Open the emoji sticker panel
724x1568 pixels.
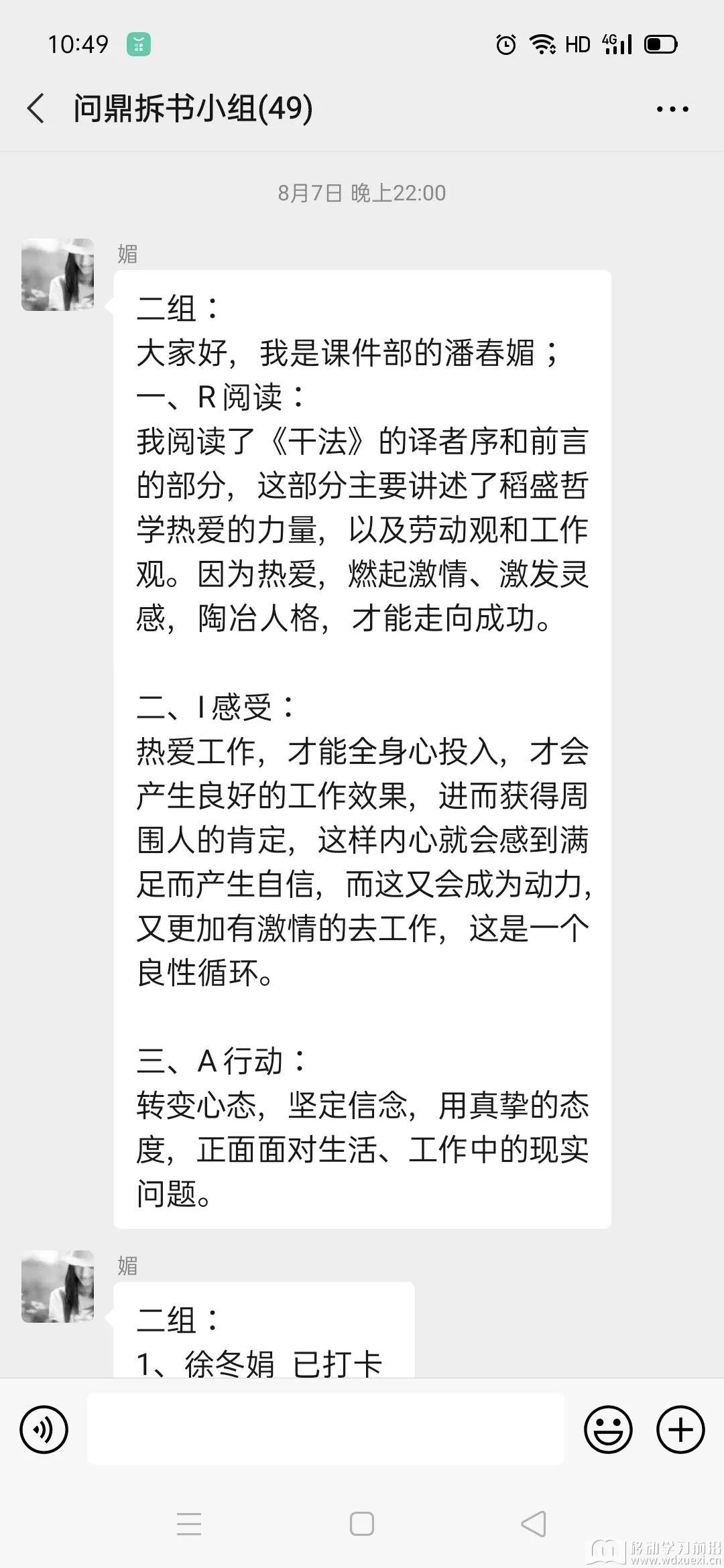click(608, 1429)
